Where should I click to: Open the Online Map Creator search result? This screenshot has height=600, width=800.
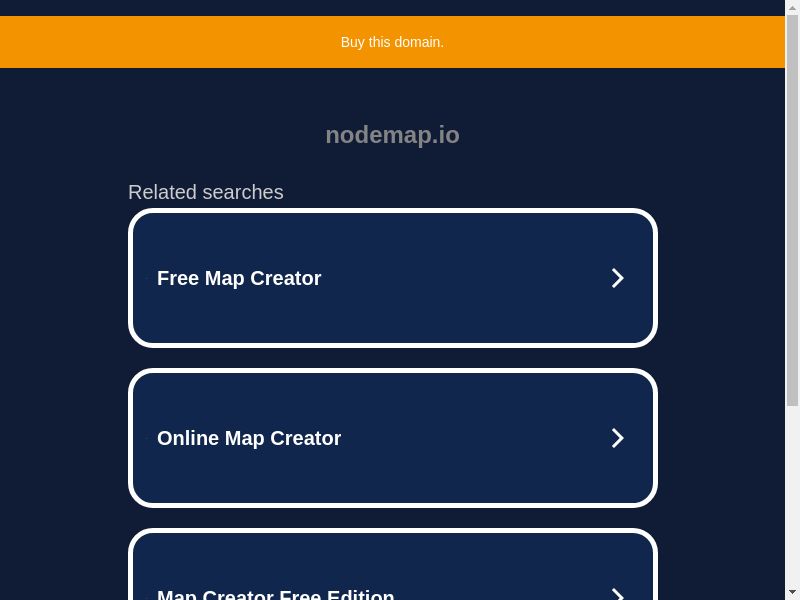pyautogui.click(x=392, y=438)
